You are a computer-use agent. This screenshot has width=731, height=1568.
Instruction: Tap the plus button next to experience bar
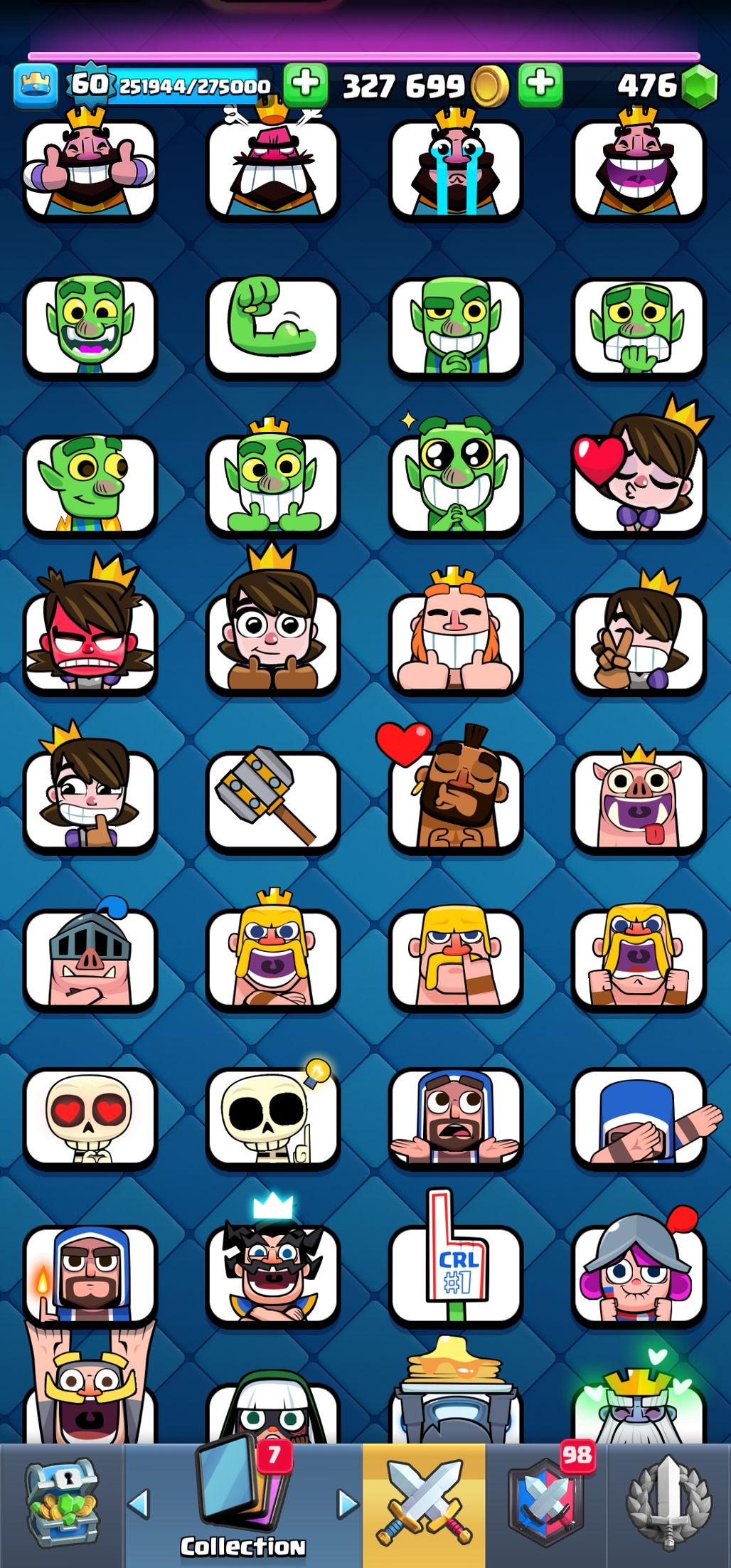(x=306, y=85)
